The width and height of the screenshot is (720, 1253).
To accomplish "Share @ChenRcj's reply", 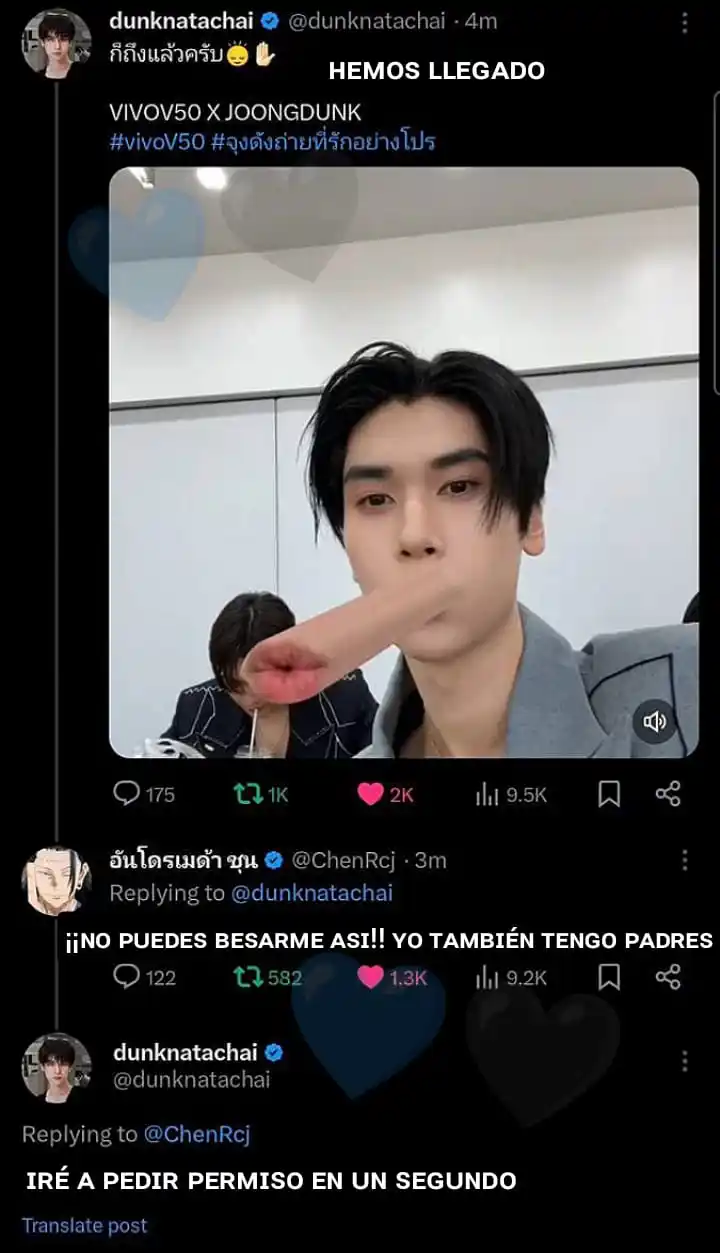I will (x=668, y=977).
